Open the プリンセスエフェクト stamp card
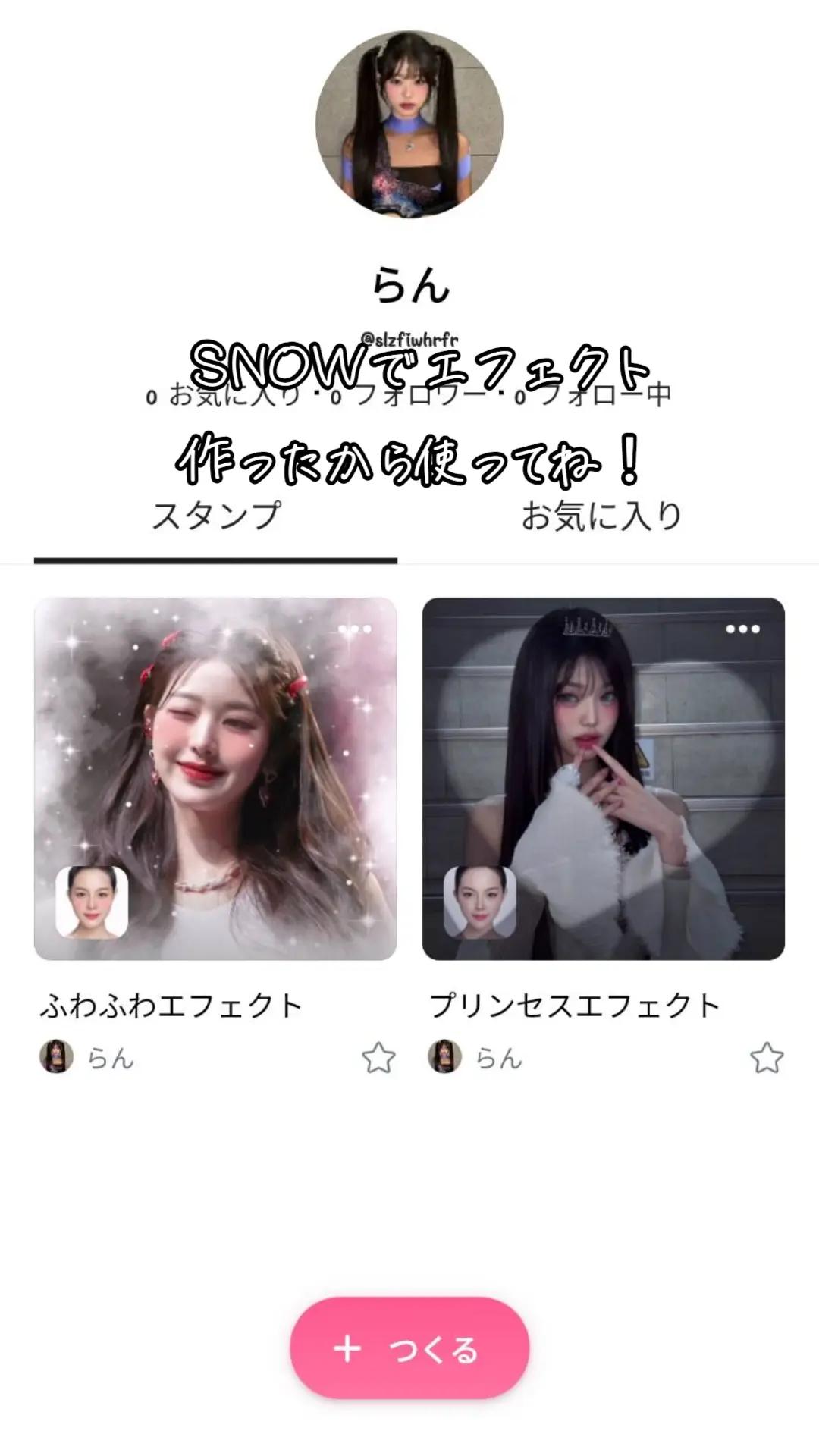Viewport: 819px width, 1456px height. pyautogui.click(x=603, y=778)
